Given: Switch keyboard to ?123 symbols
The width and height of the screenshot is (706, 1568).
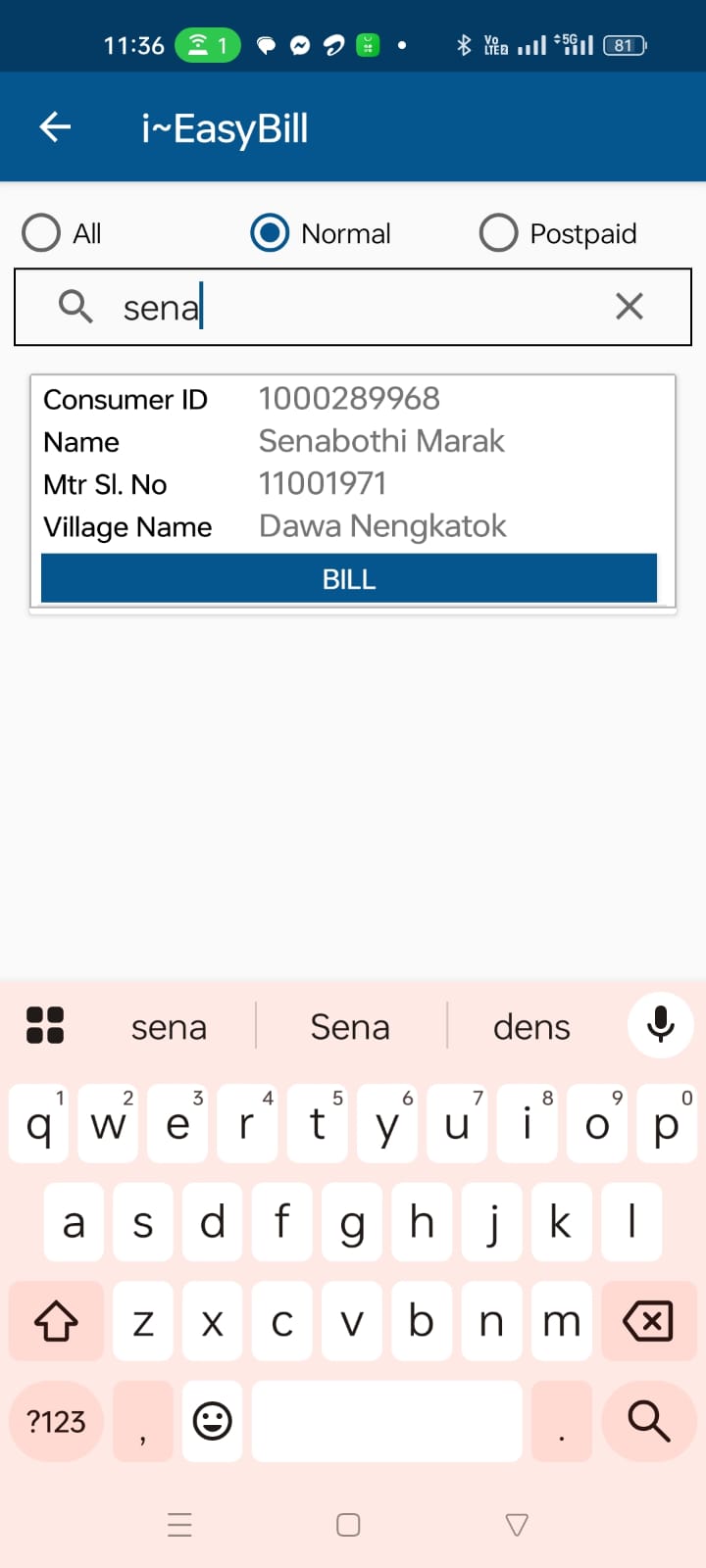Looking at the screenshot, I should (56, 1421).
